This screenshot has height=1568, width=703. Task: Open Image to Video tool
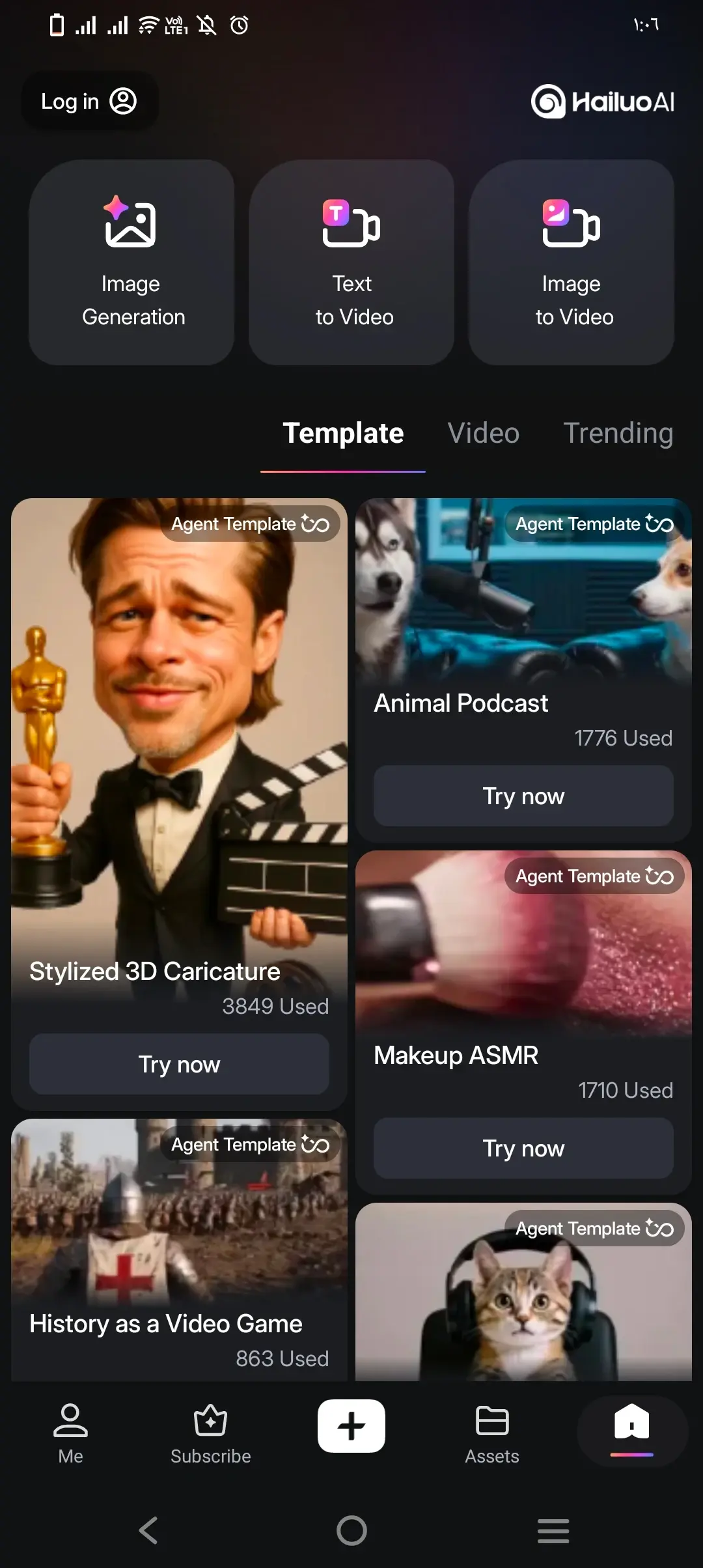tap(572, 262)
